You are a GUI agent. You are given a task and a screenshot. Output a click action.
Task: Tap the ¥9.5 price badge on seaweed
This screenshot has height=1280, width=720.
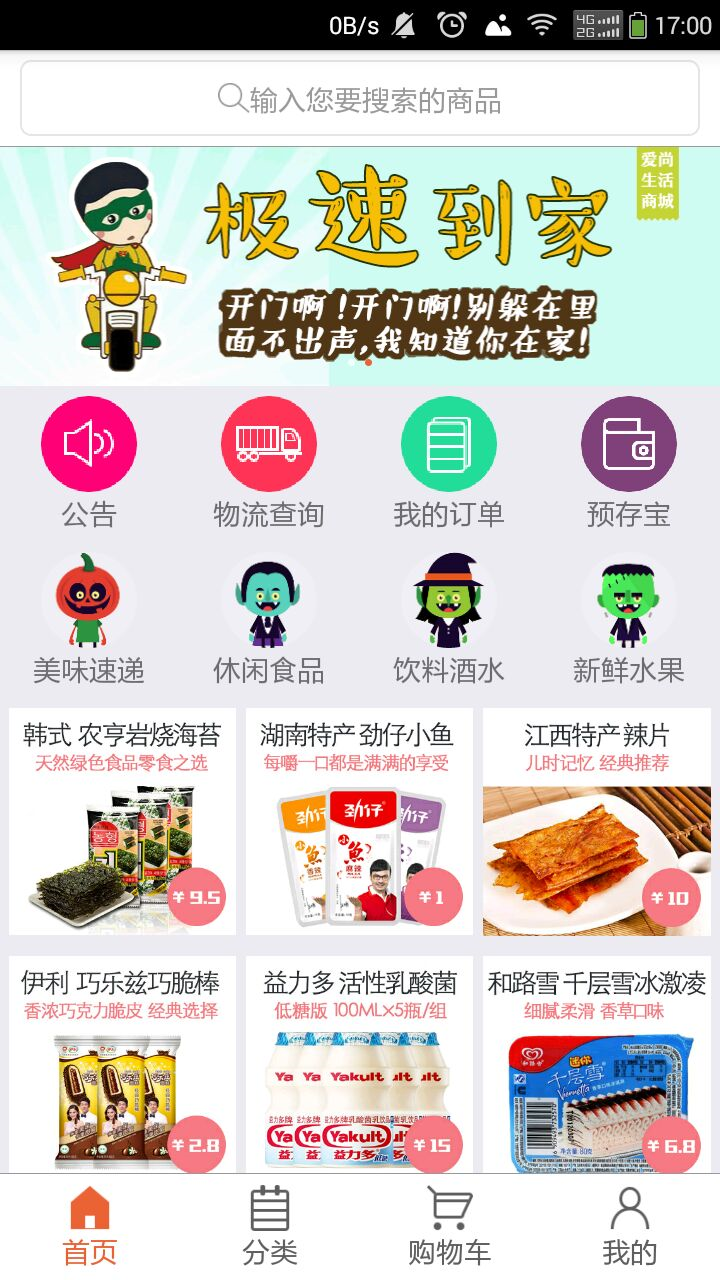196,898
